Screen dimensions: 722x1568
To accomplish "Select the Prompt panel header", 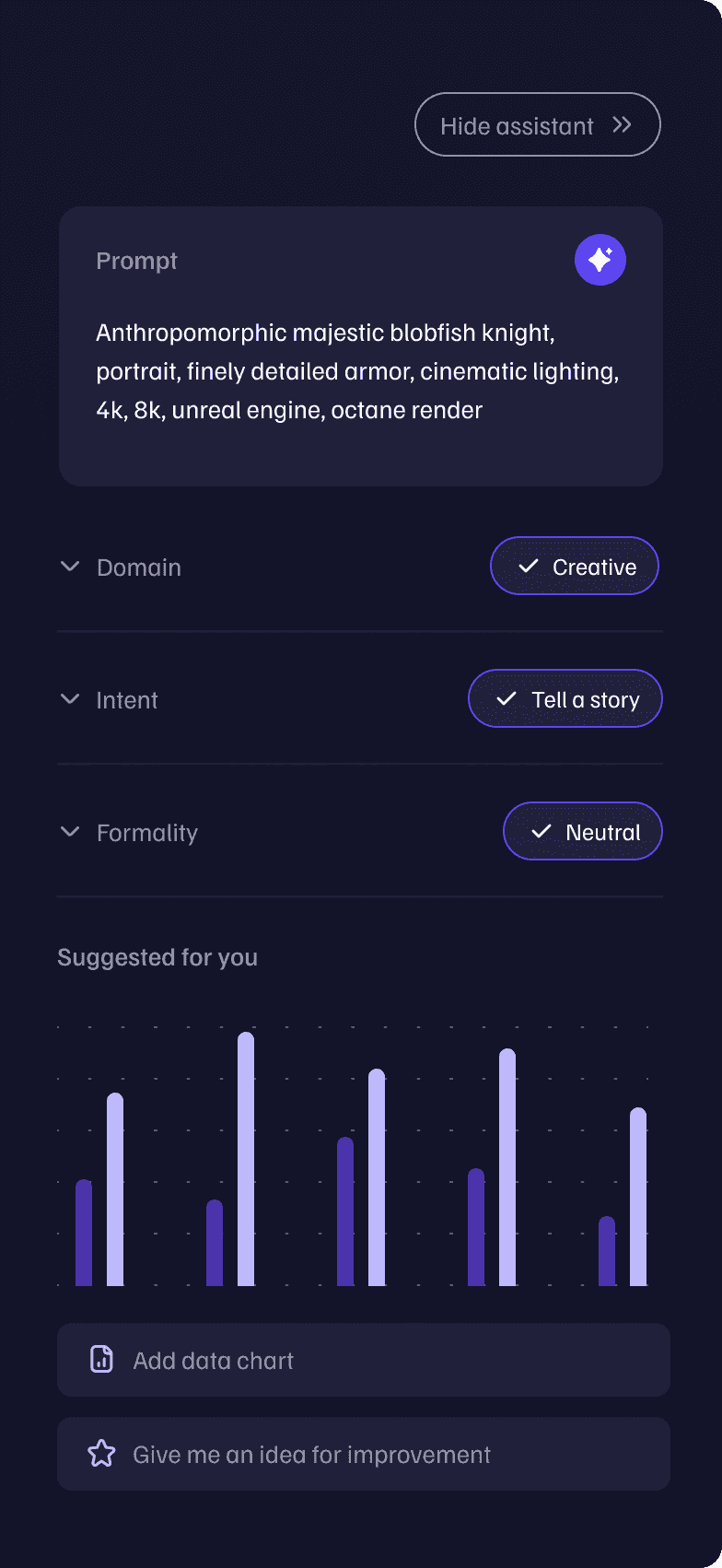I will (x=136, y=261).
